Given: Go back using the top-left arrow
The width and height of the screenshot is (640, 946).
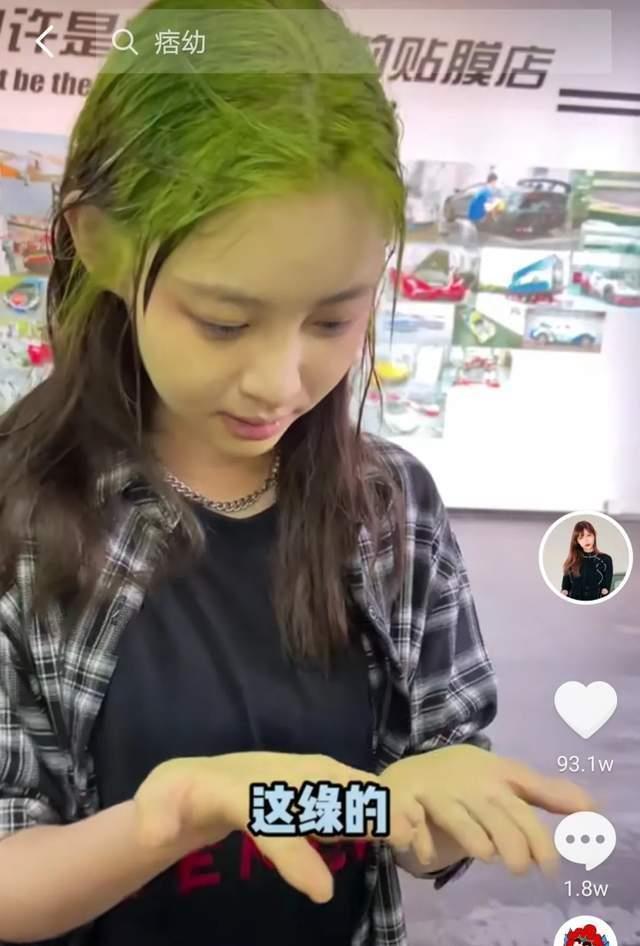Looking at the screenshot, I should point(43,42).
